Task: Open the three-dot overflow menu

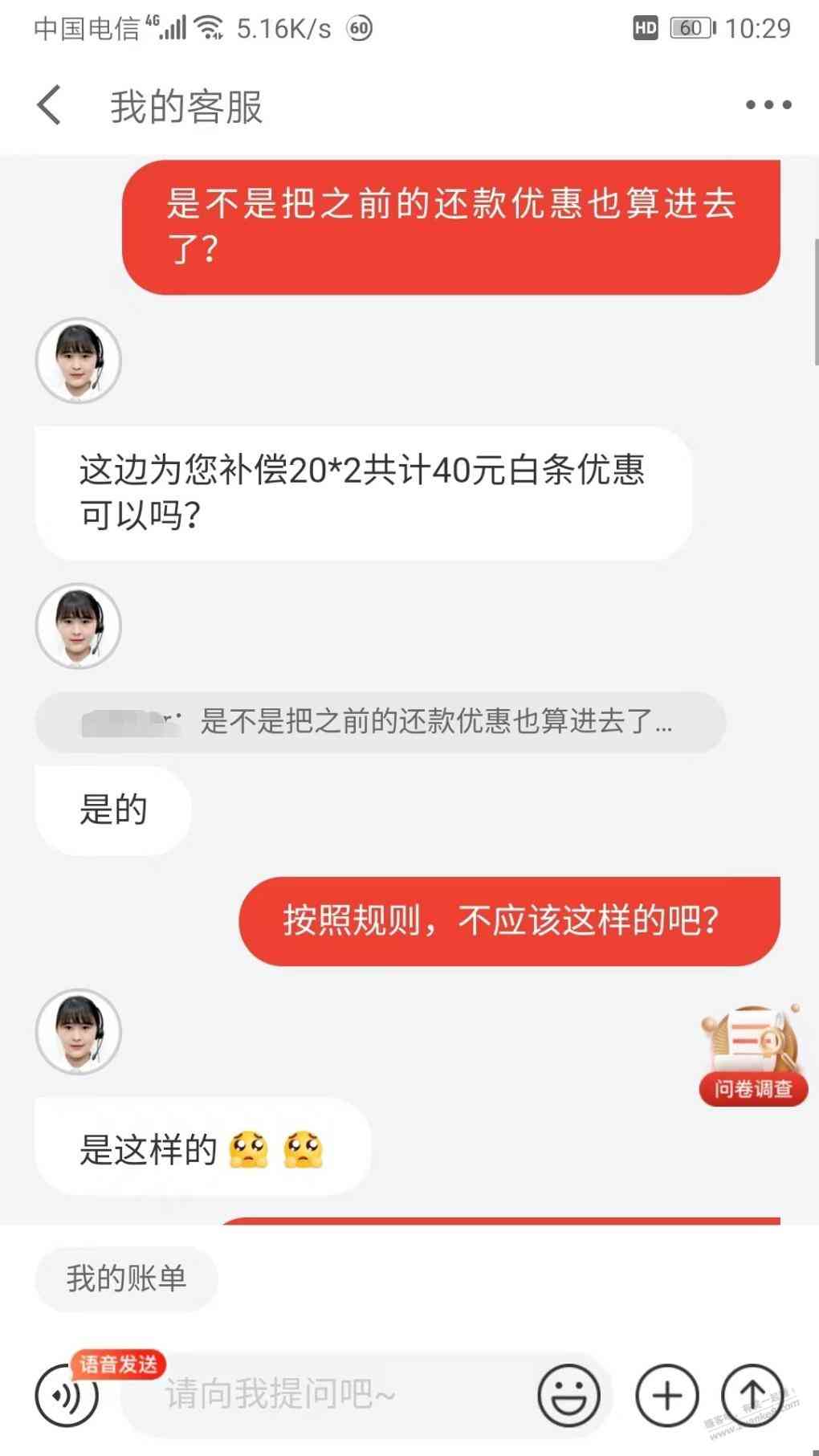Action: [768, 105]
